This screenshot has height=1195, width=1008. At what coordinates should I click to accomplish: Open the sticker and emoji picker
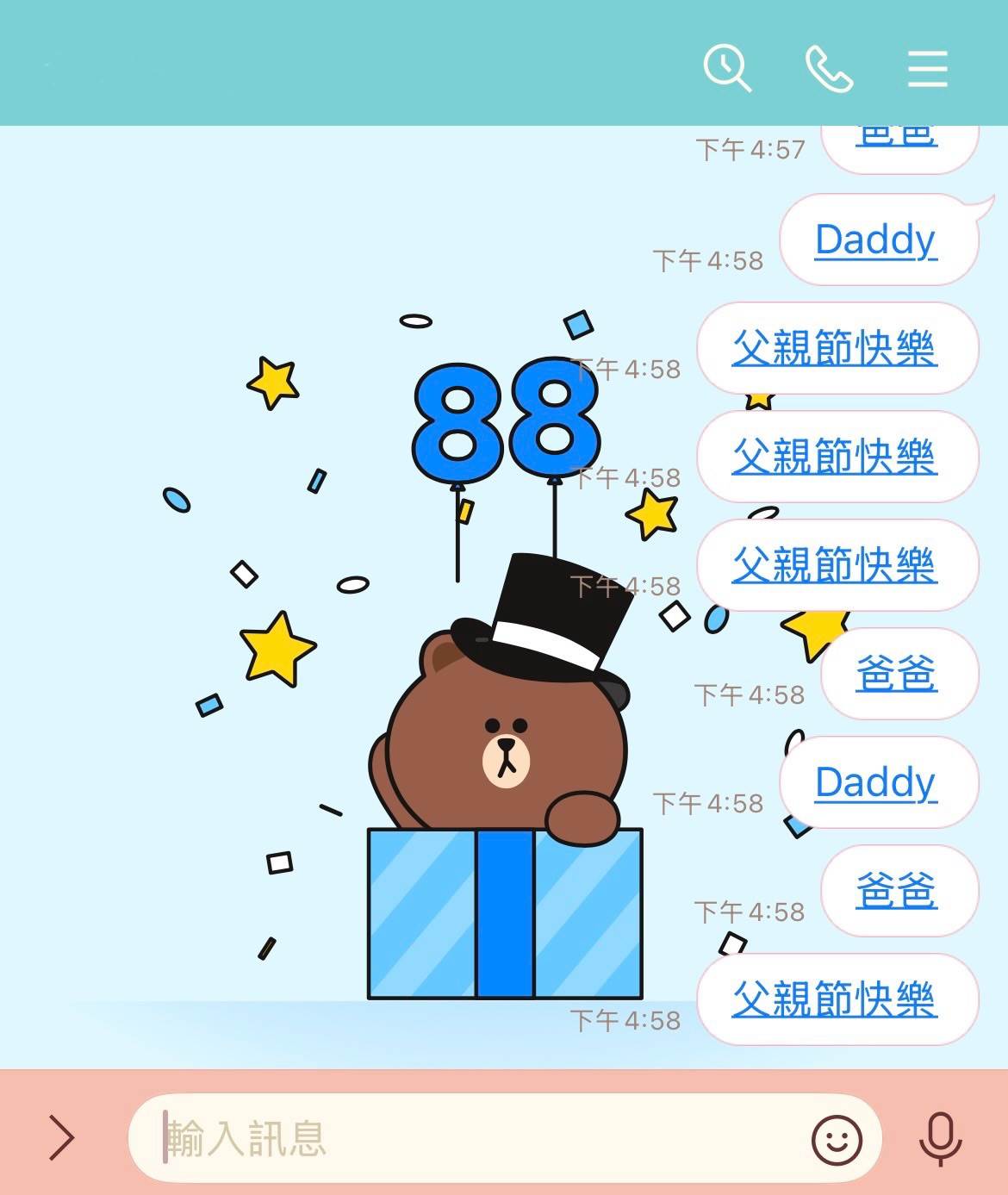coord(837,1139)
